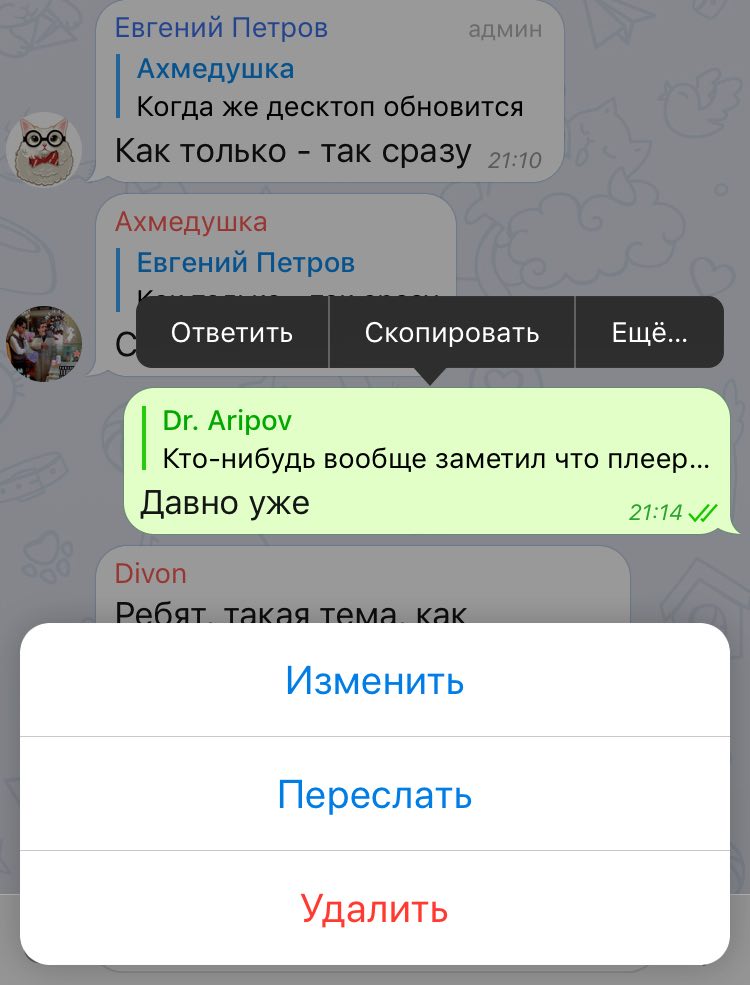Delete the message with Удалить
Screen dimensions: 750x985
375,909
